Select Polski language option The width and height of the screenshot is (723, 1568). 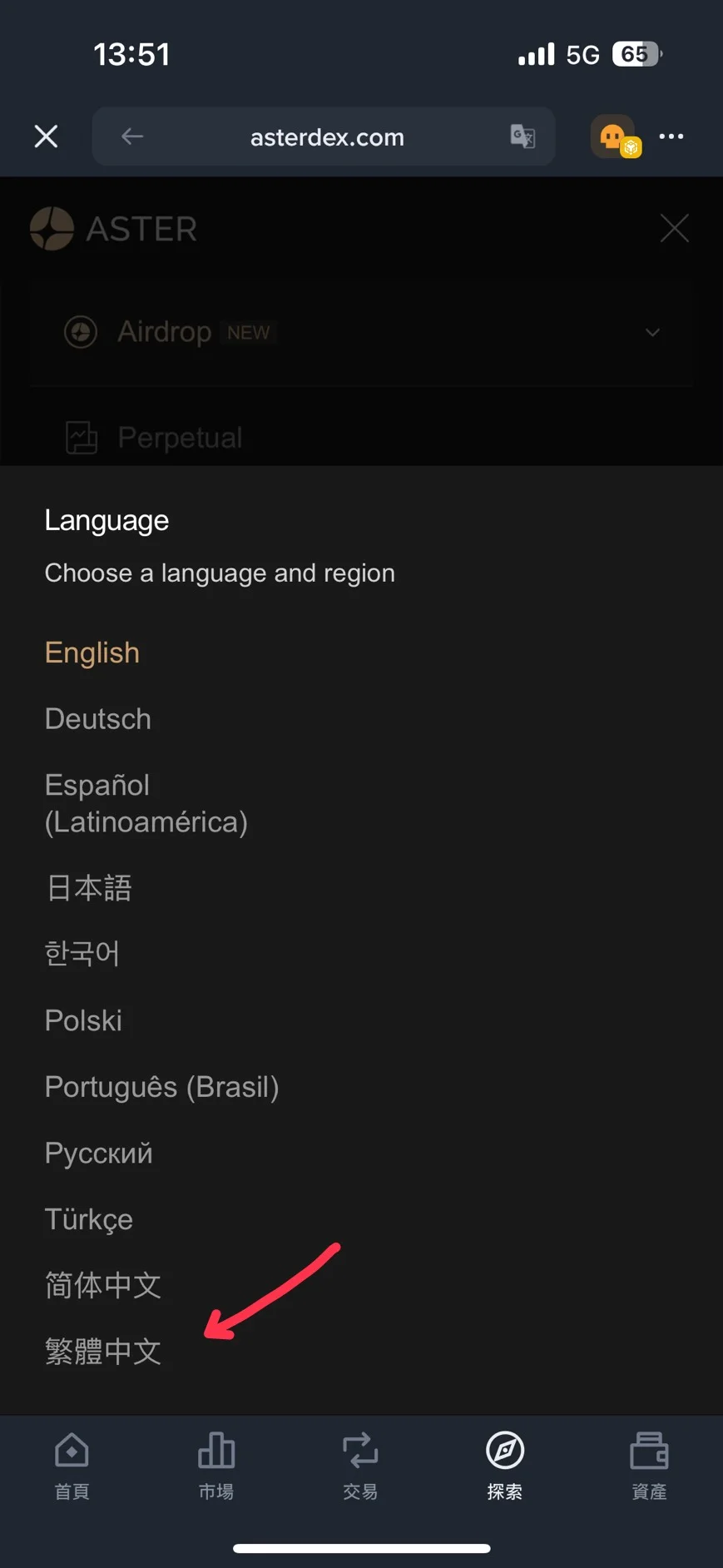83,1020
